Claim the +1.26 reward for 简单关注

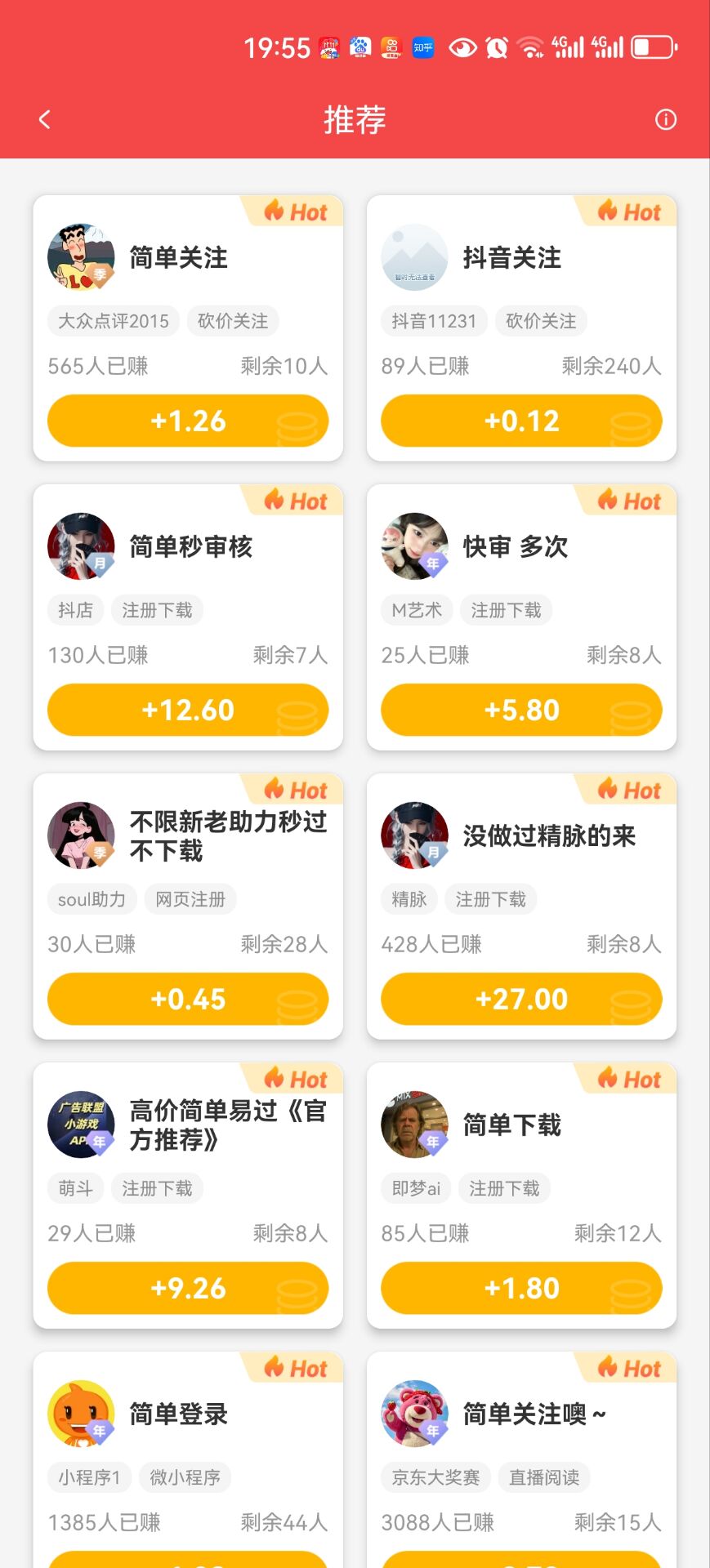pyautogui.click(x=188, y=421)
